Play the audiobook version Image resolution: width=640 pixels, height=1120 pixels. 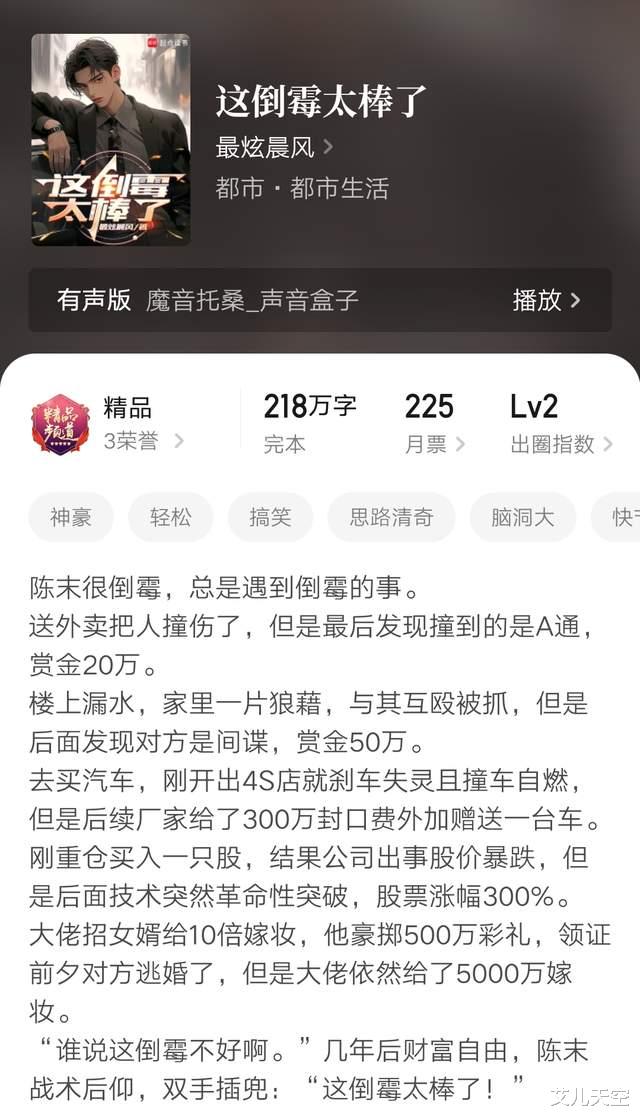tap(546, 300)
